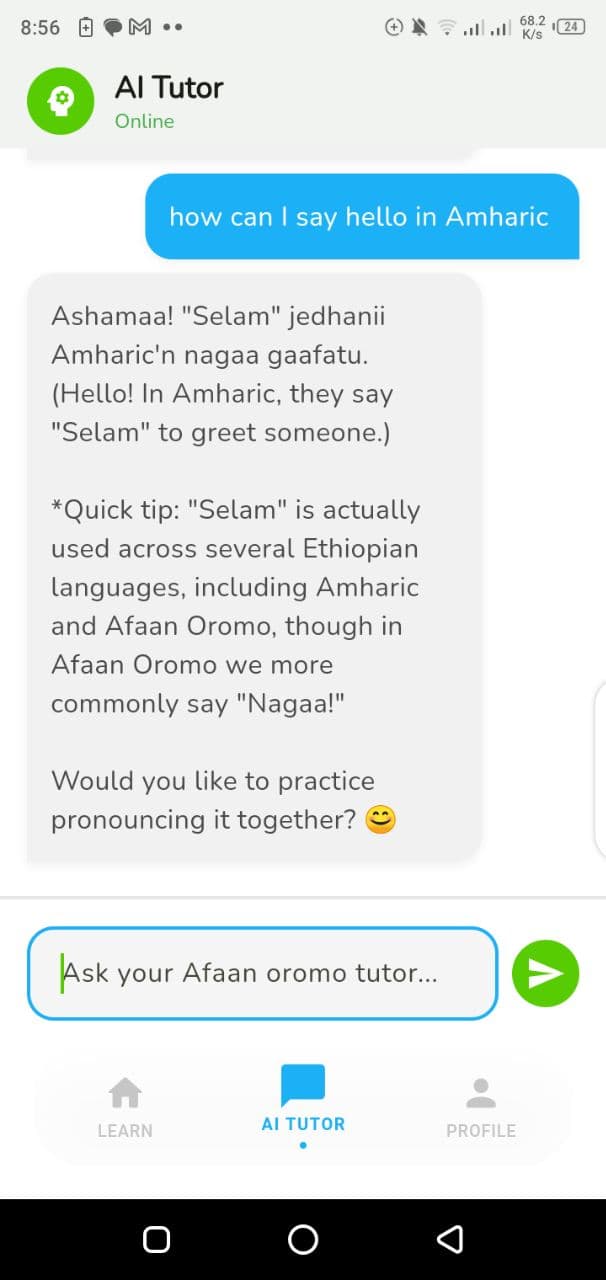Viewport: 606px width, 1280px height.
Task: Open the Profile tab
Action: pos(481,1107)
